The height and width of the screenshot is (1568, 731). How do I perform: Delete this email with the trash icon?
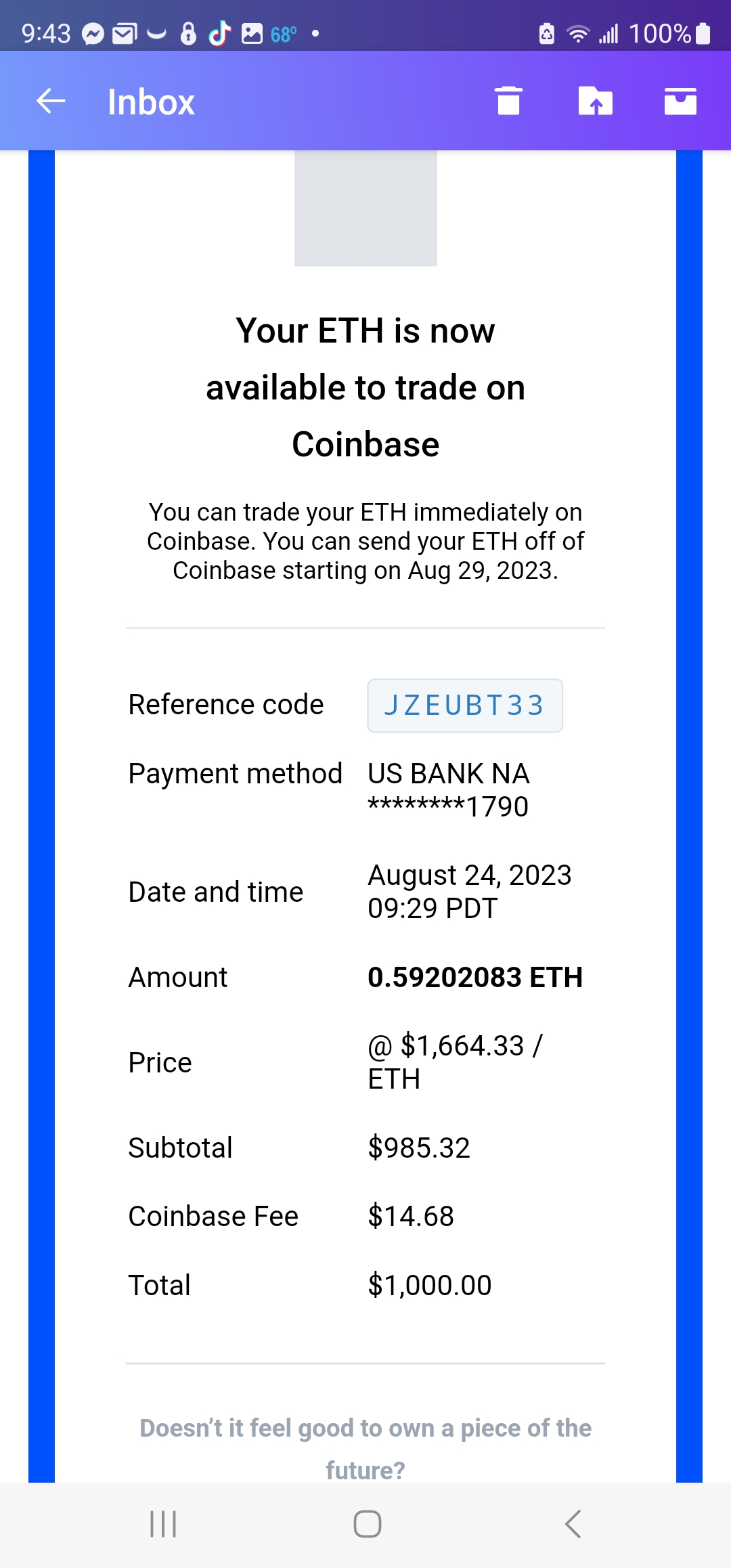[508, 102]
